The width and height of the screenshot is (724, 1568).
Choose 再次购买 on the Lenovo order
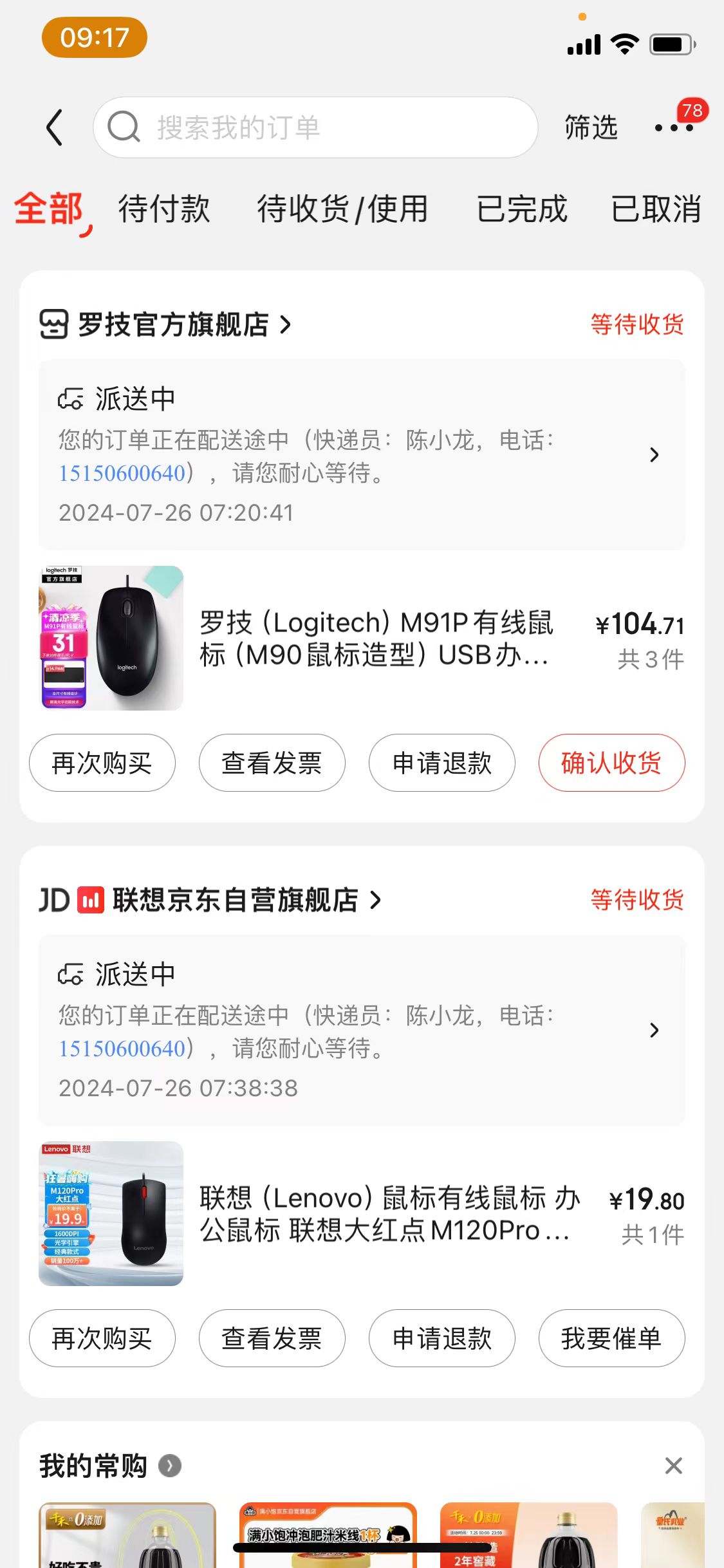[x=102, y=1338]
